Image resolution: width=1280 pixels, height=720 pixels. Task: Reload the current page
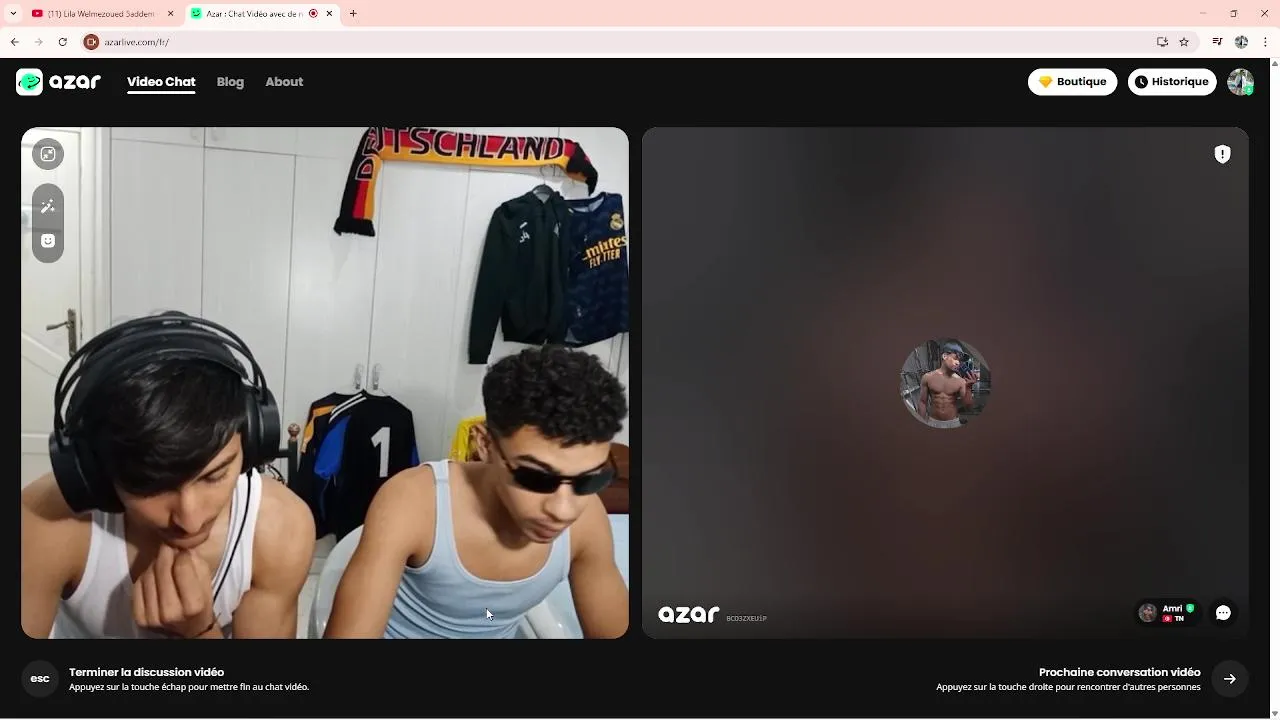tap(62, 42)
